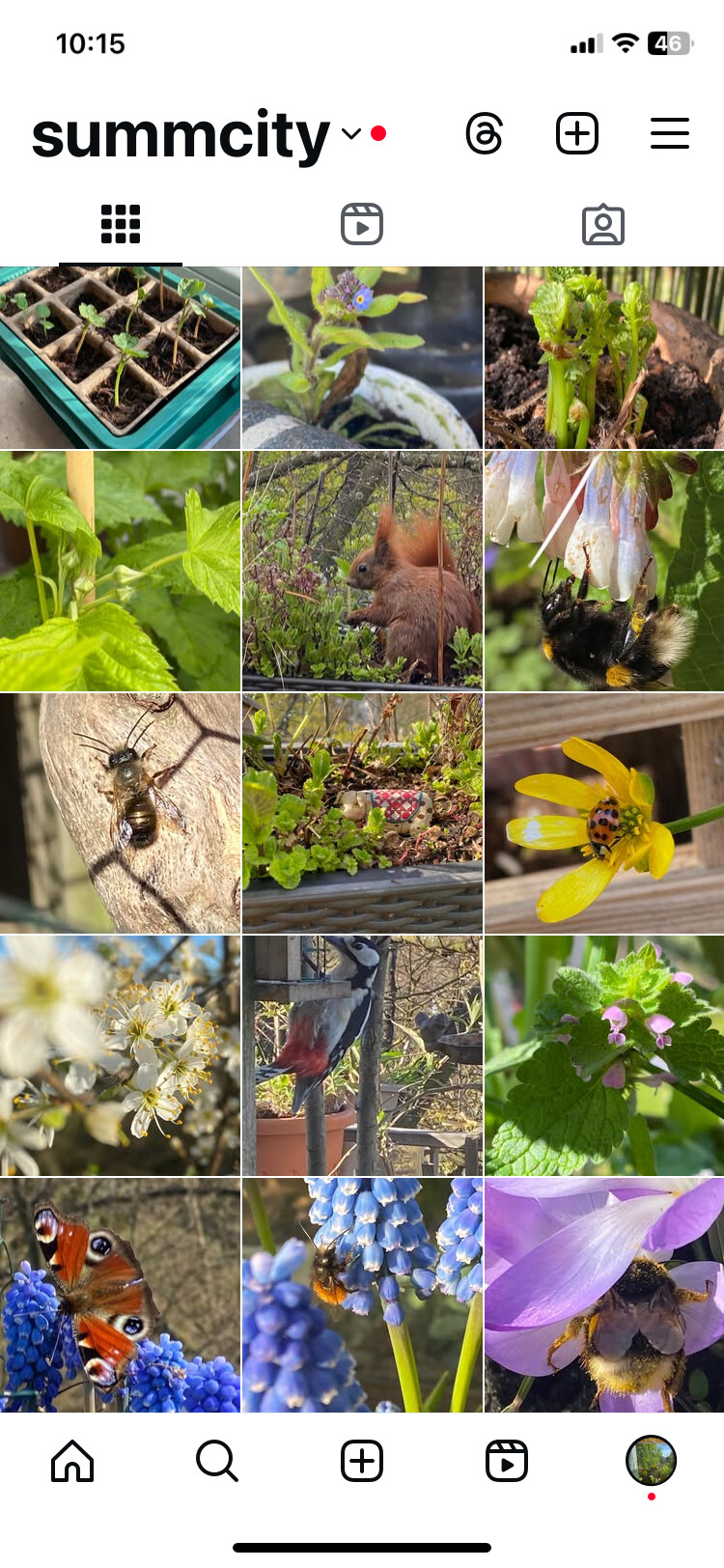Open Reels from the bottom navigation

[507, 1461]
